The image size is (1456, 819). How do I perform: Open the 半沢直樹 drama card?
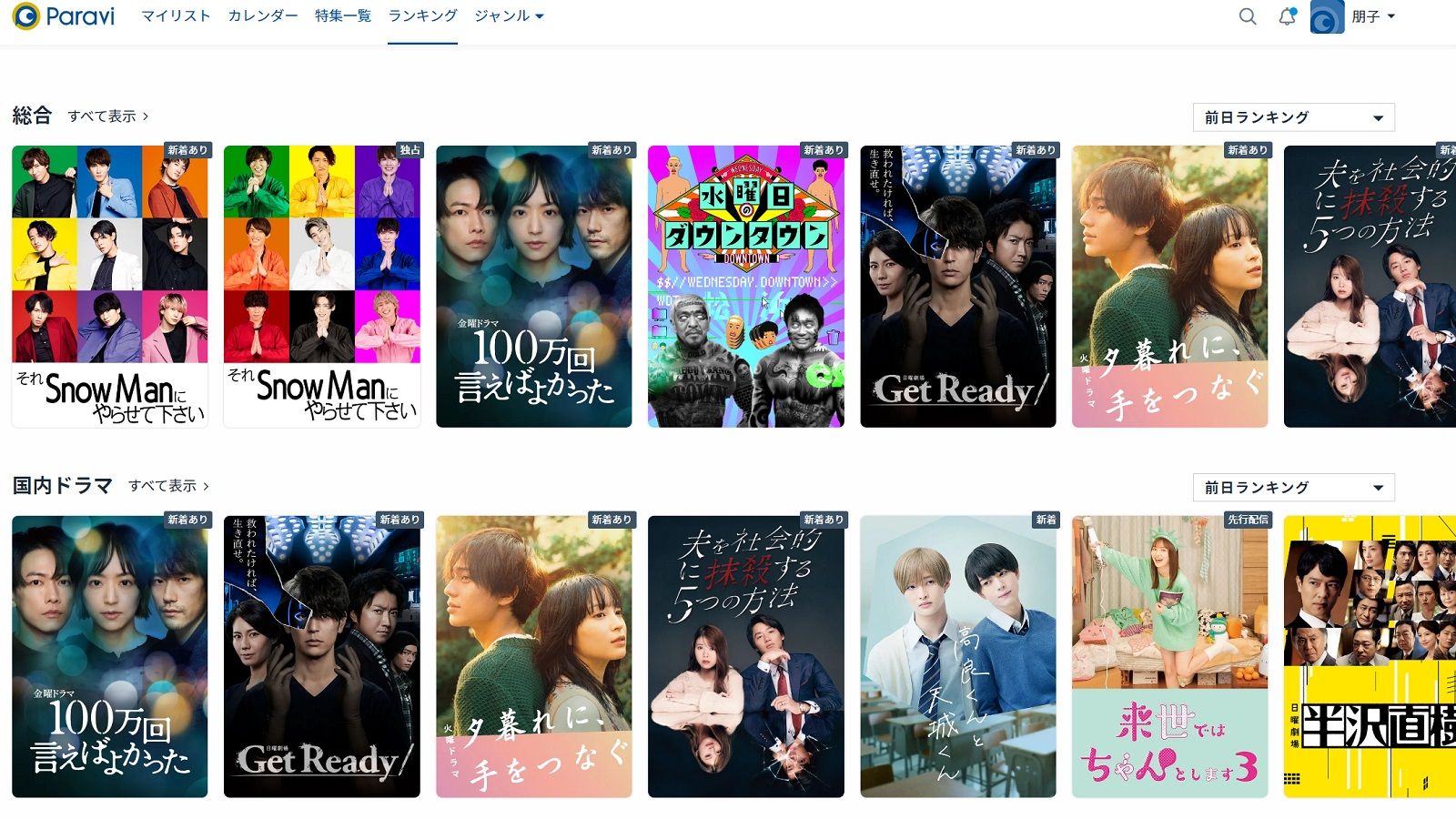(1370, 657)
